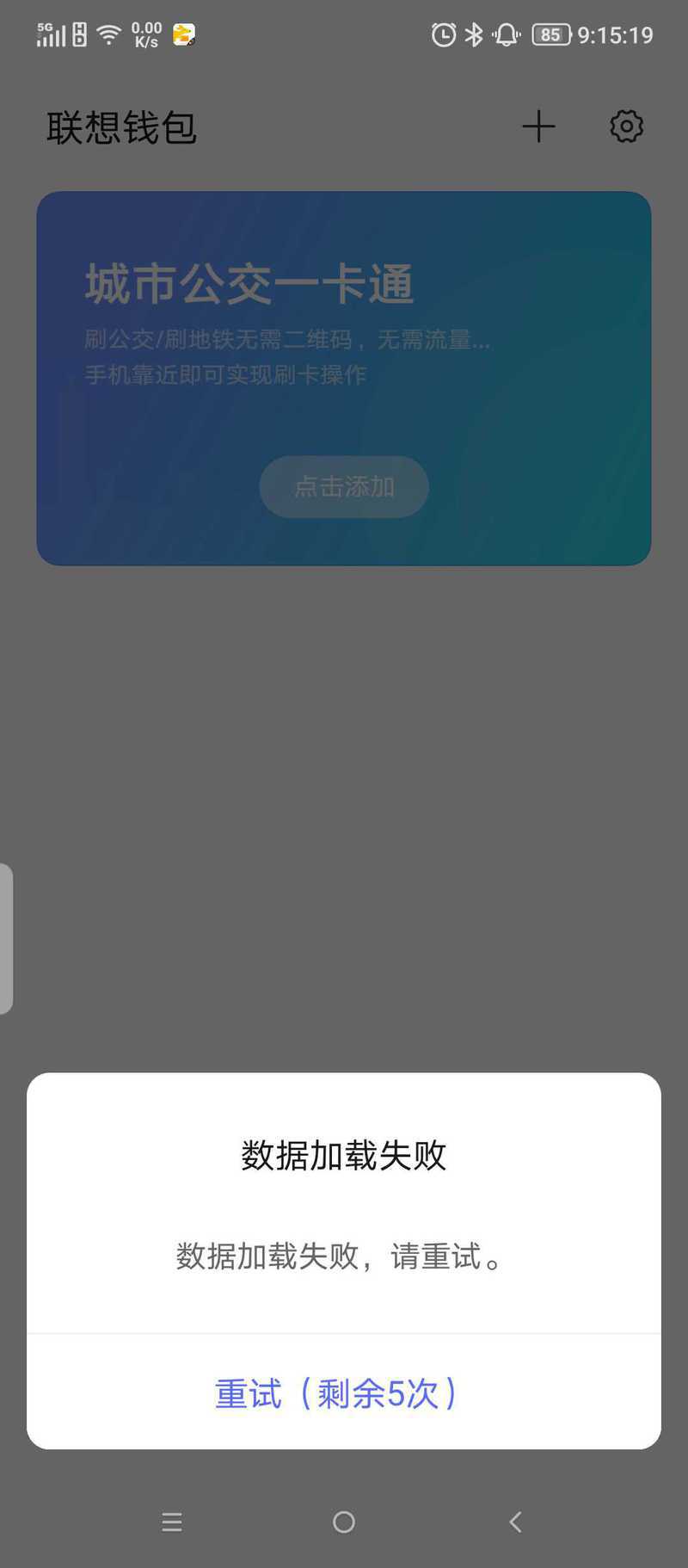The height and width of the screenshot is (1568, 688).
Task: Return to the home screen
Action: point(344,1522)
